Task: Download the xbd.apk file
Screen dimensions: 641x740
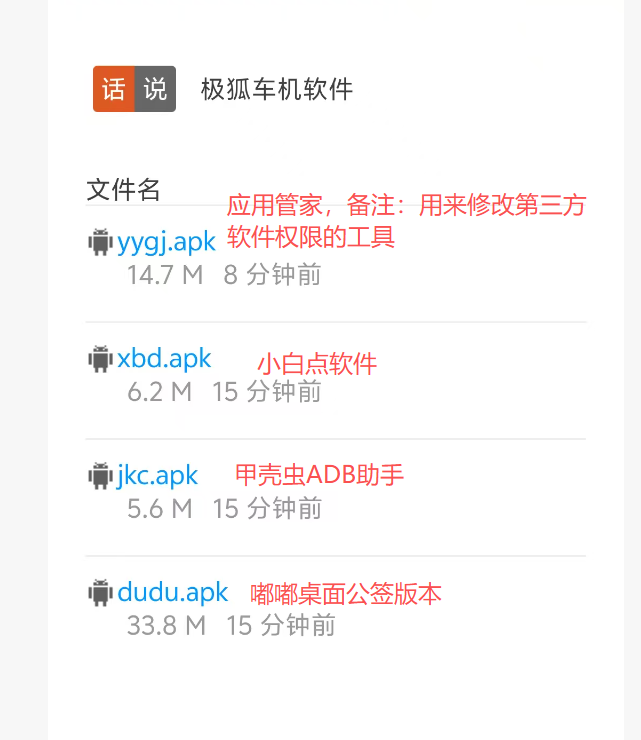Action: pos(164,358)
